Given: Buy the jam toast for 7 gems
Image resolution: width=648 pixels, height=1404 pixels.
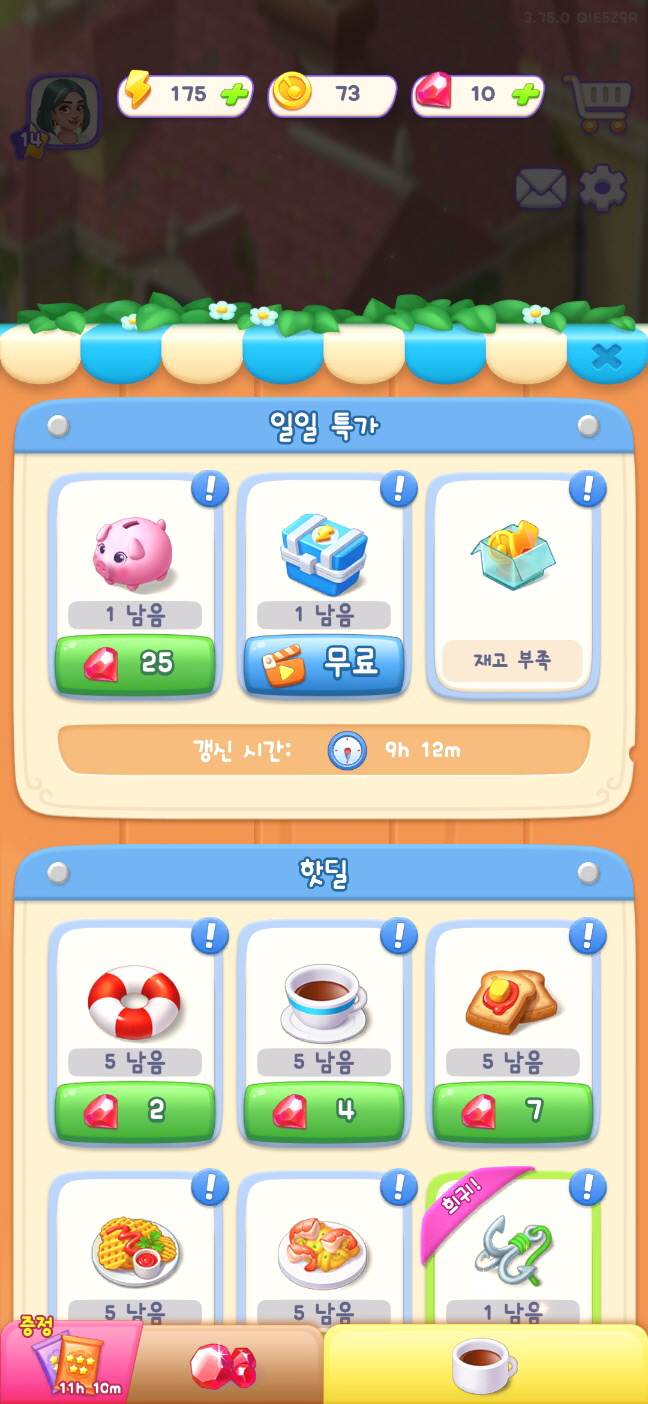Looking at the screenshot, I should click(x=513, y=1110).
